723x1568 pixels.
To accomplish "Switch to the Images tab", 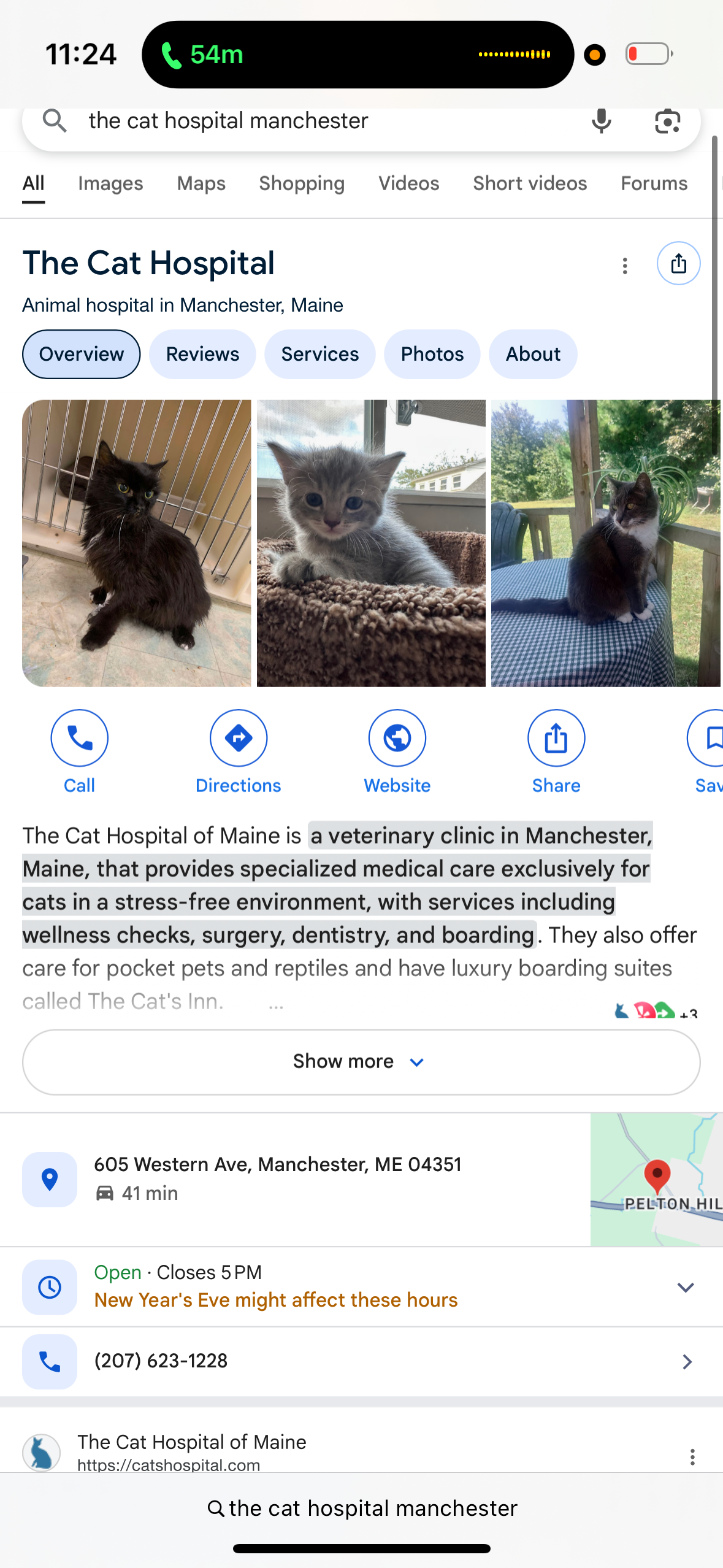I will (110, 183).
